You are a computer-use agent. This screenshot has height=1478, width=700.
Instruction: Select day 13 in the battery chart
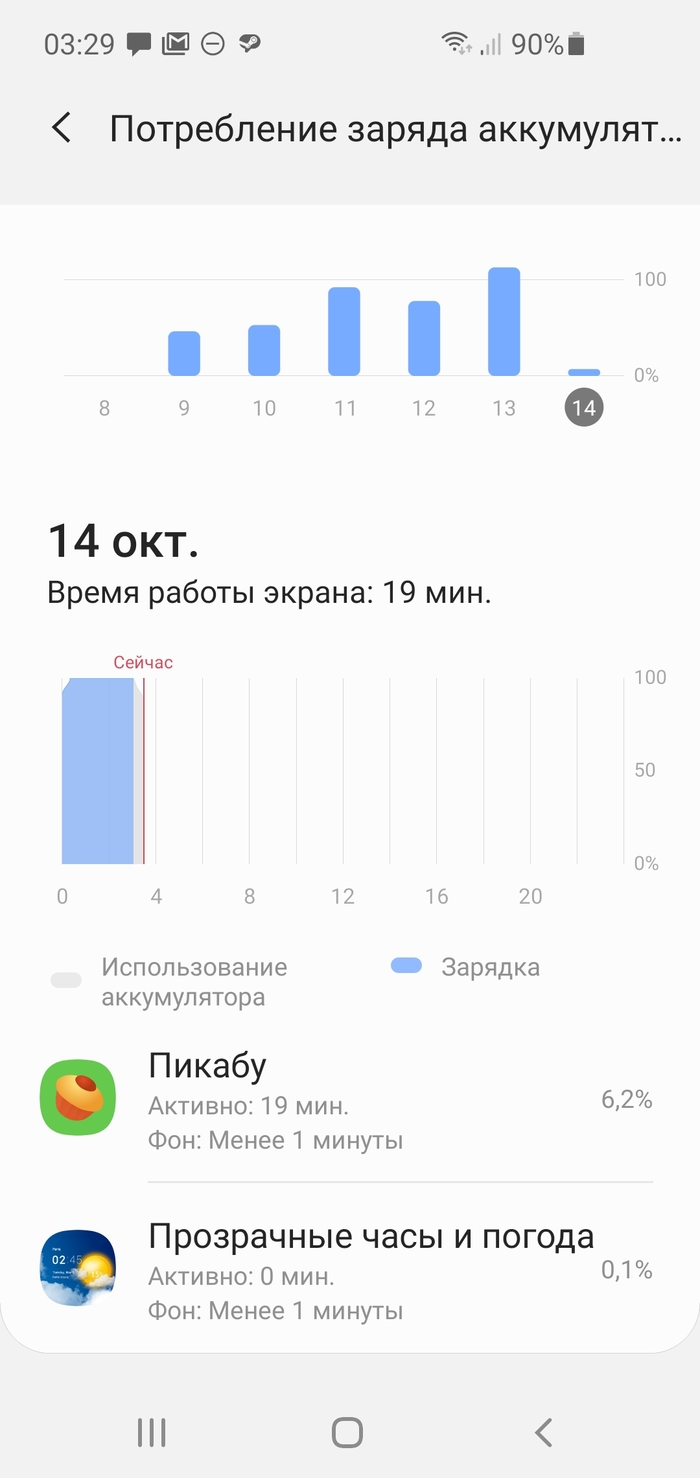coord(504,322)
